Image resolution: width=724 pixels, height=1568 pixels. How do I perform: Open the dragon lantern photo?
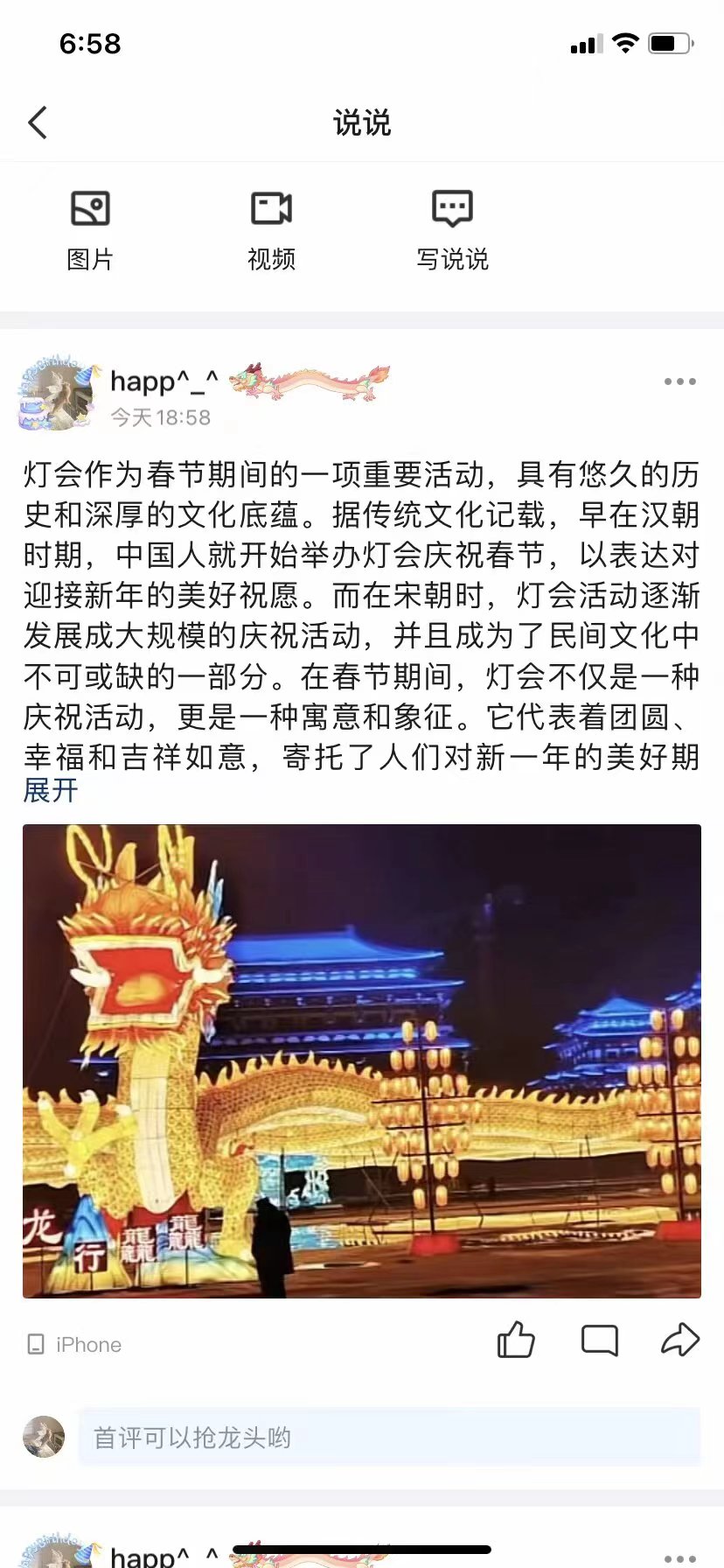362,1060
